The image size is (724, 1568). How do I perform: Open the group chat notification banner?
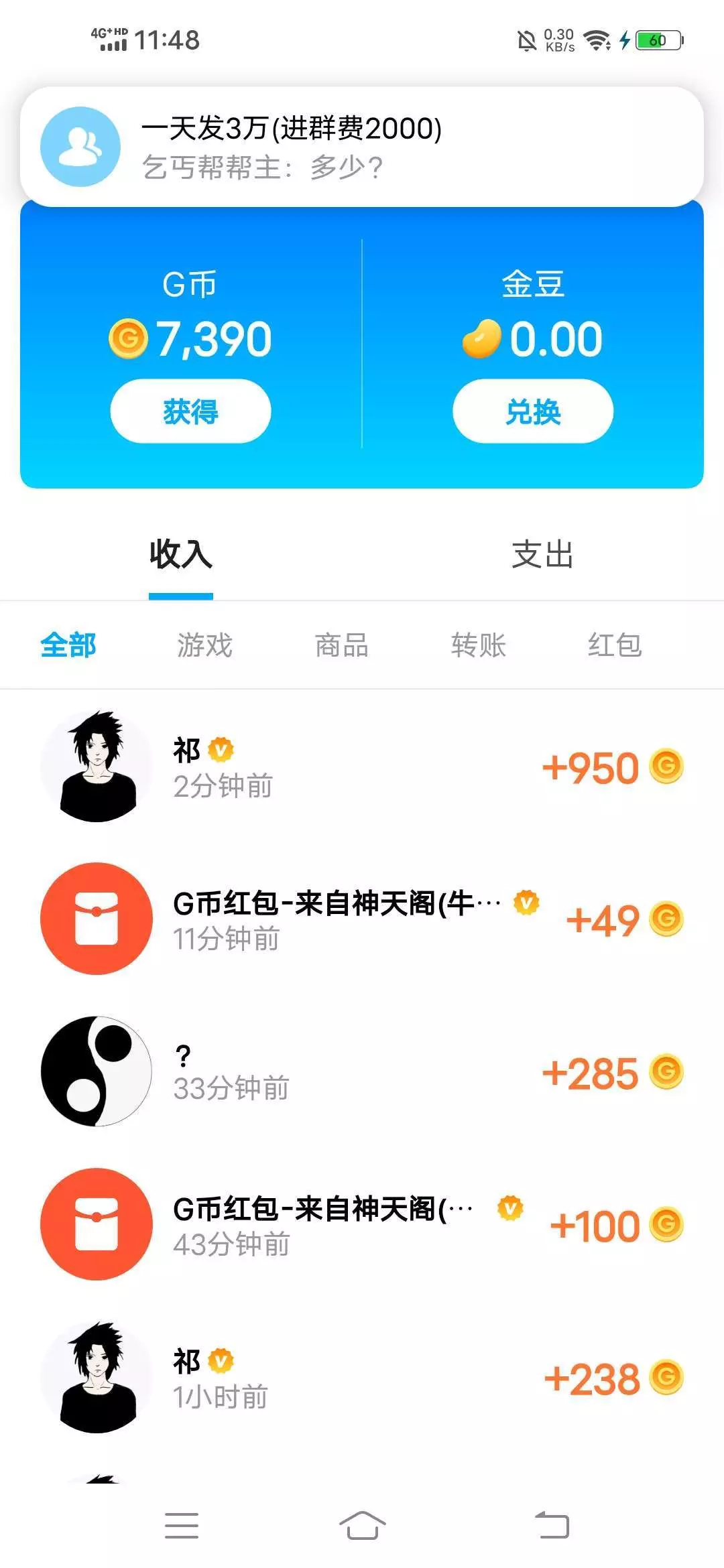[362, 146]
